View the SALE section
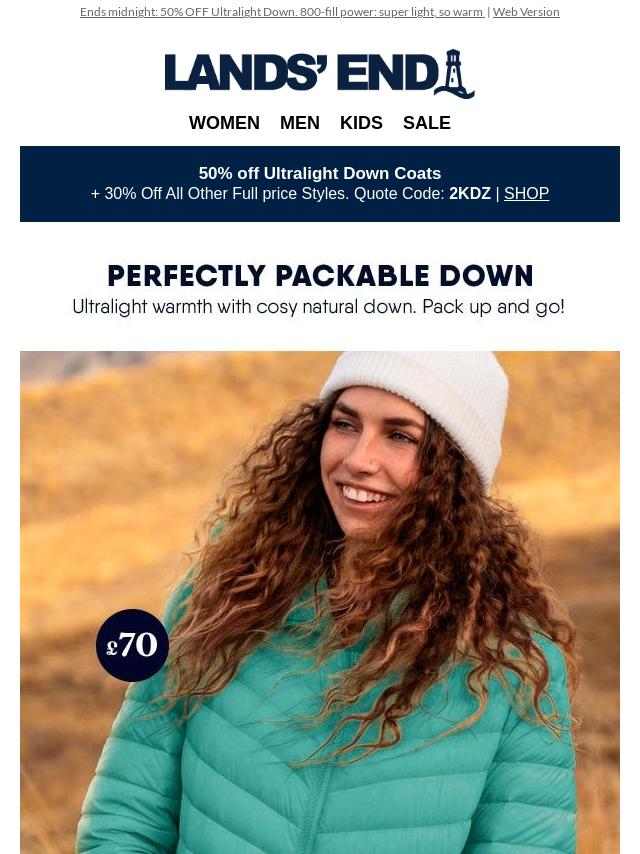The height and width of the screenshot is (854, 640). tap(427, 123)
